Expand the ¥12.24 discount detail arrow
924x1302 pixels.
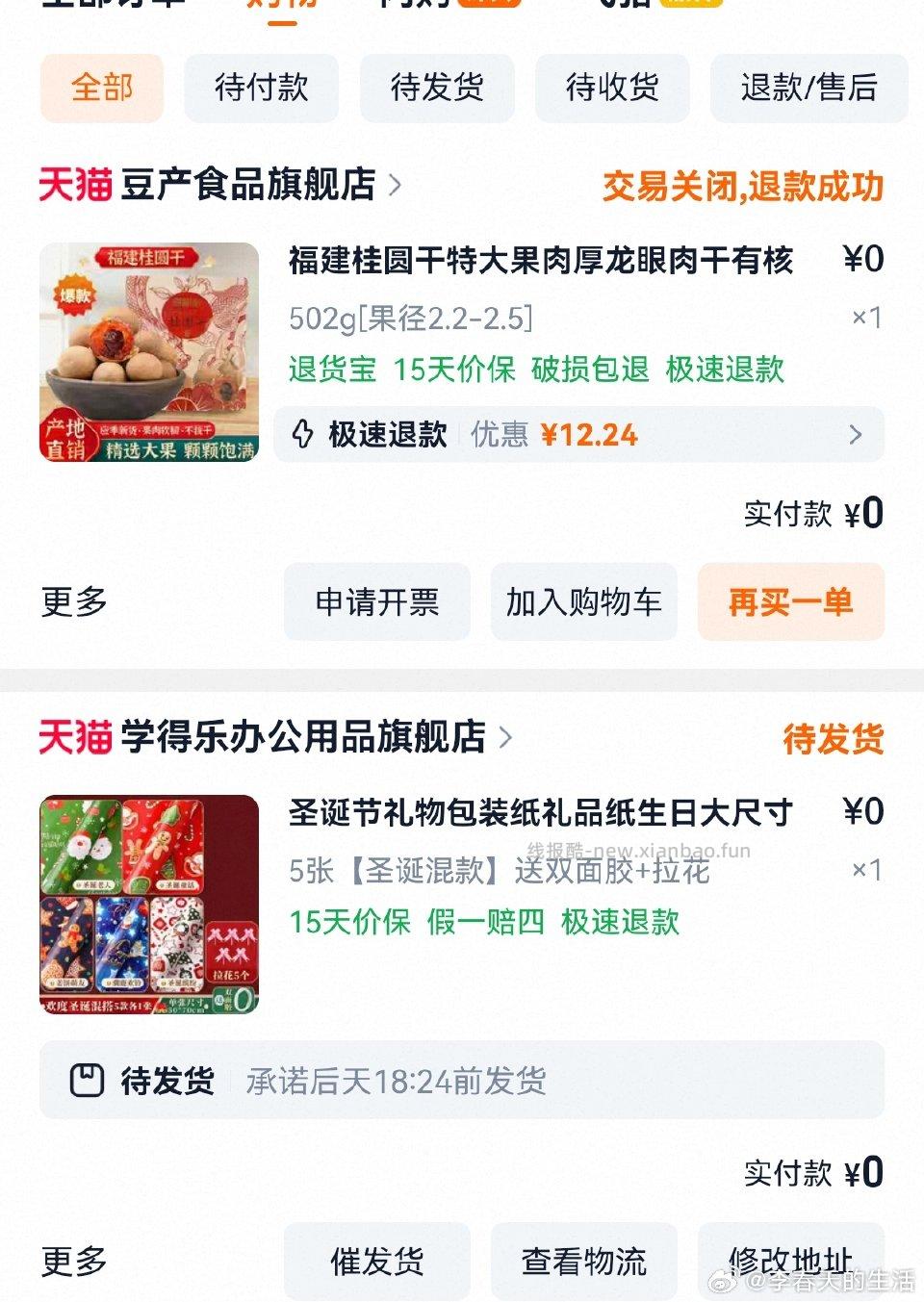point(855,435)
